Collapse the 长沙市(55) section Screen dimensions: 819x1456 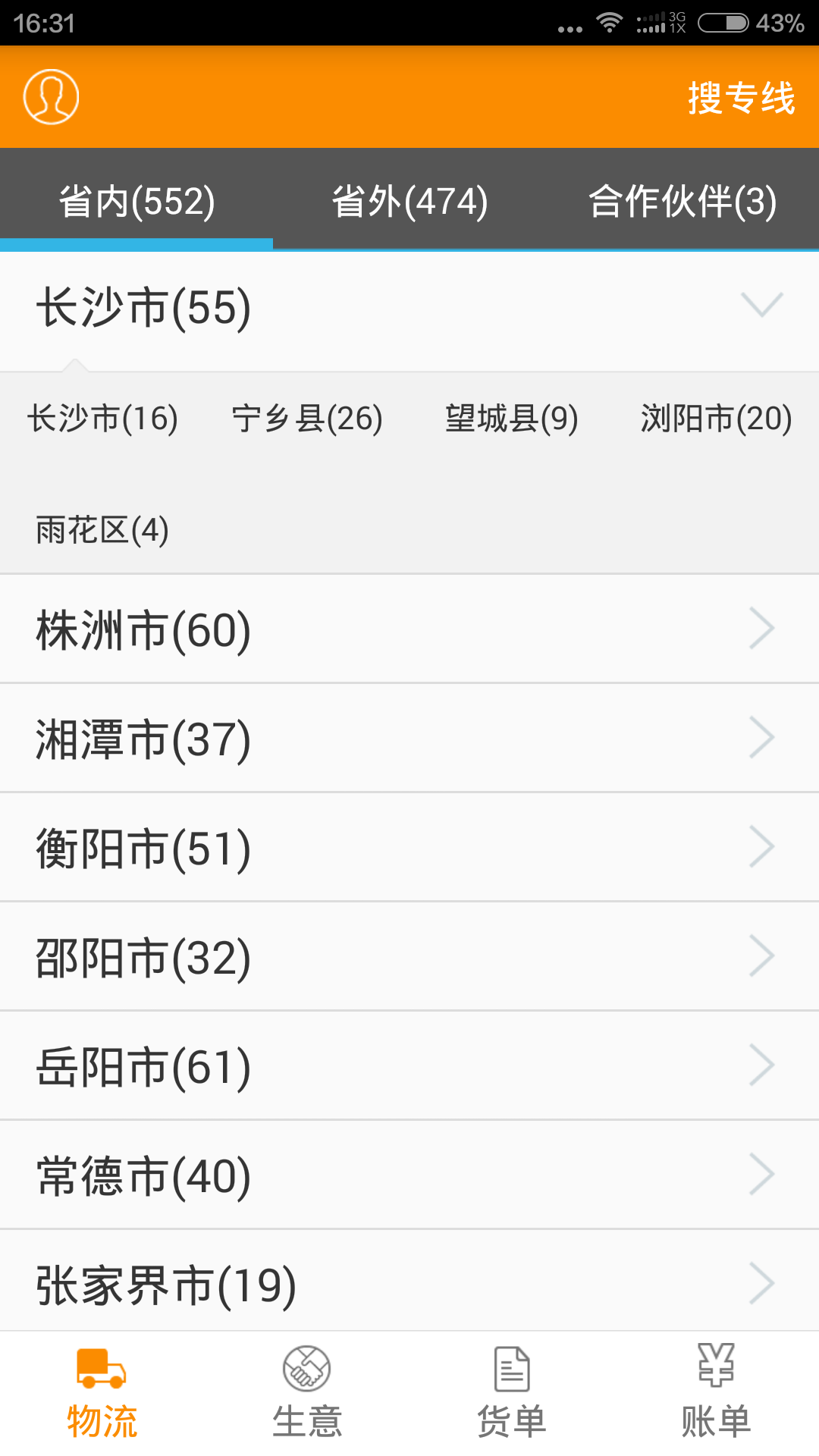coord(409,308)
